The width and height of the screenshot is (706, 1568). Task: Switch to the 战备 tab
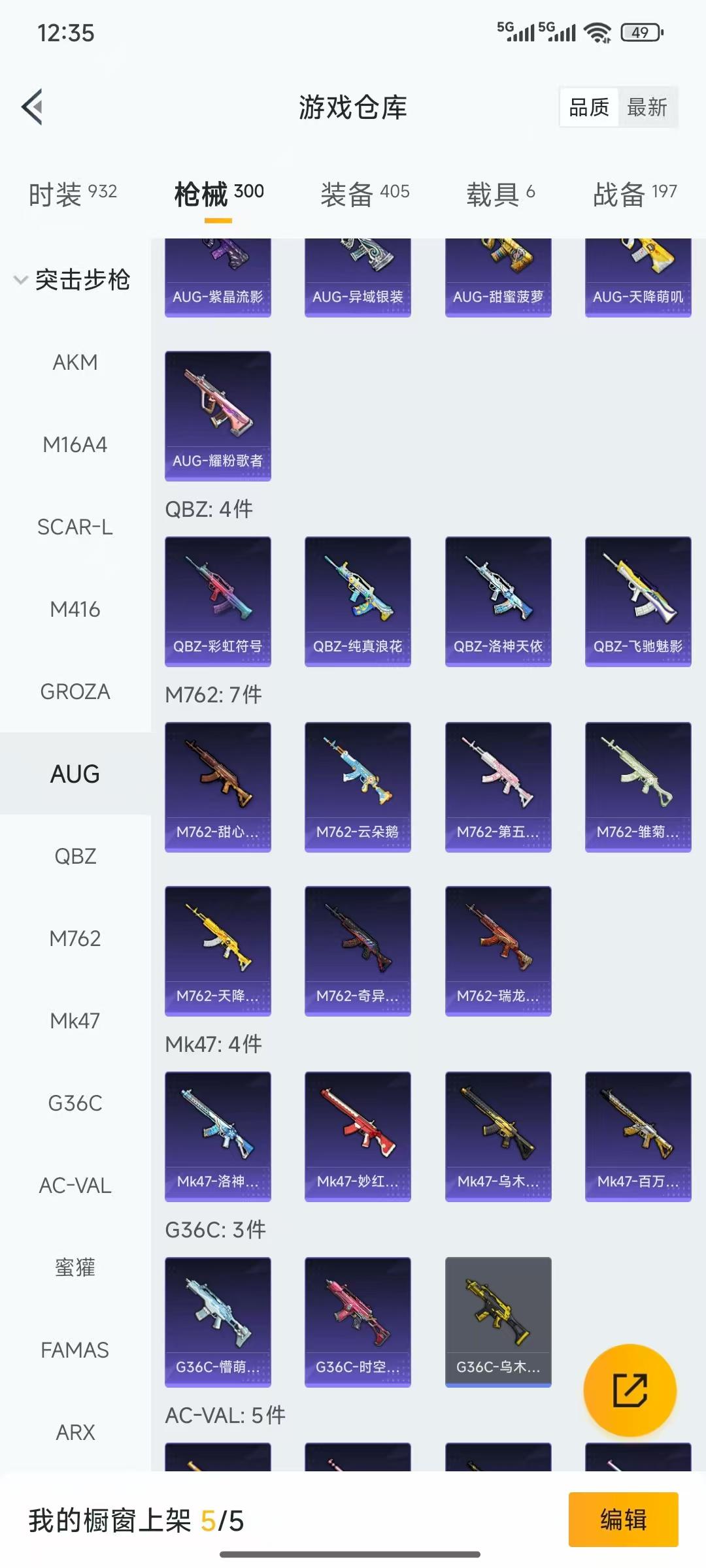(x=634, y=194)
